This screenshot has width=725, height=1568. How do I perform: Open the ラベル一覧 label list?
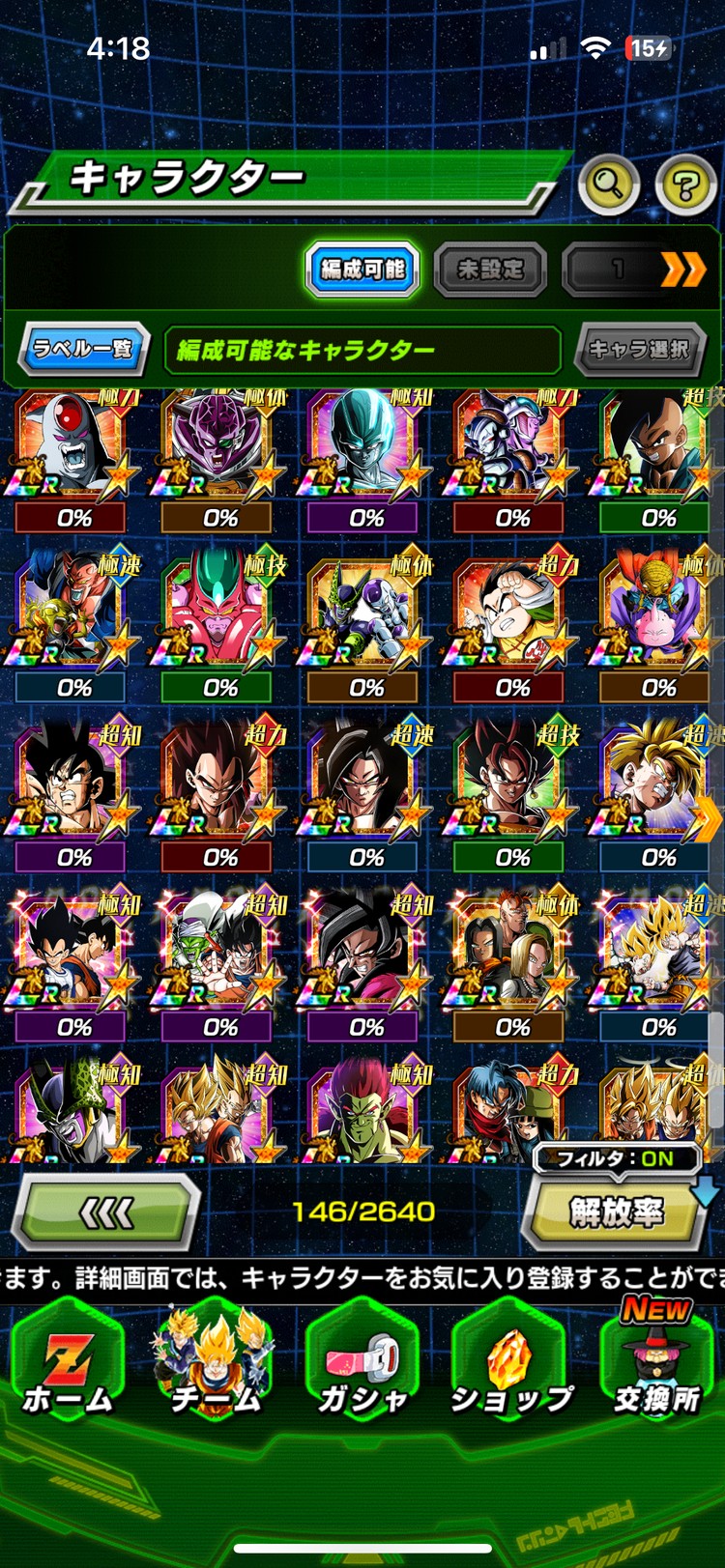click(x=83, y=349)
